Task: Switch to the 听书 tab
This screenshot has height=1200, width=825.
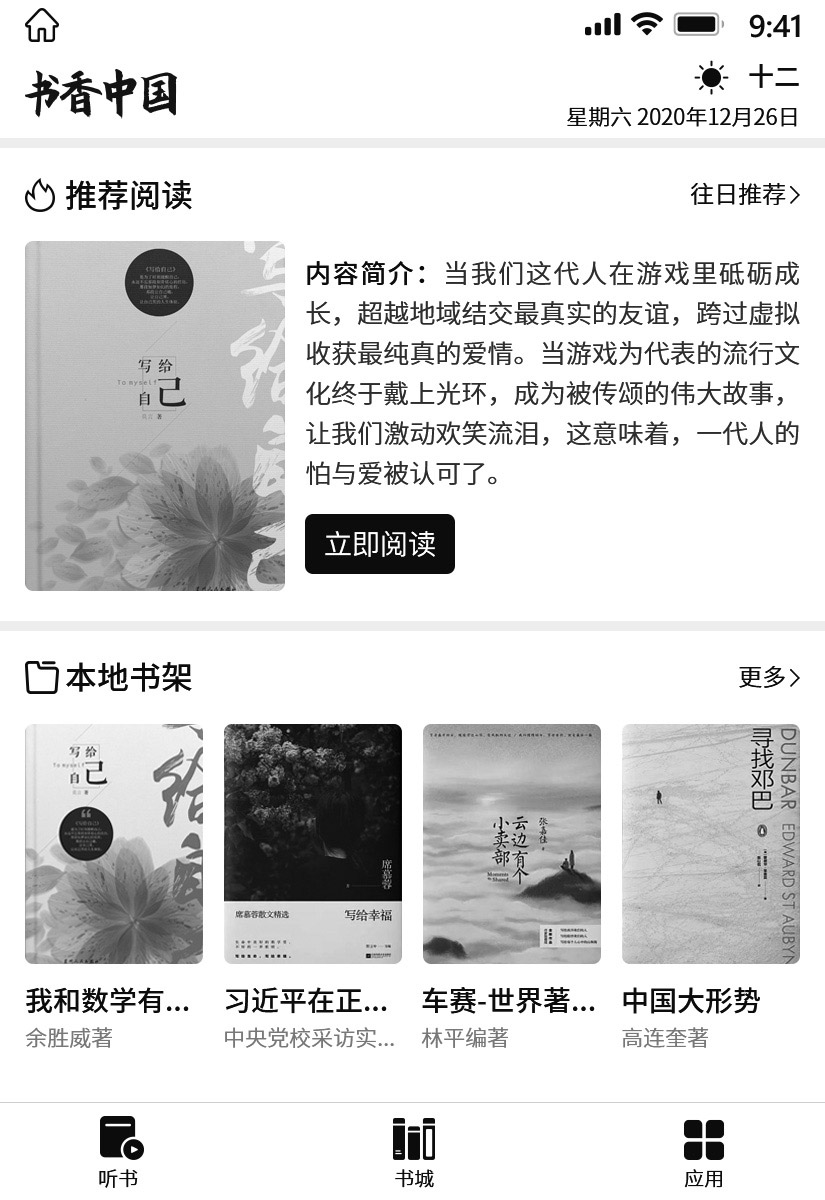Action: point(119,1152)
